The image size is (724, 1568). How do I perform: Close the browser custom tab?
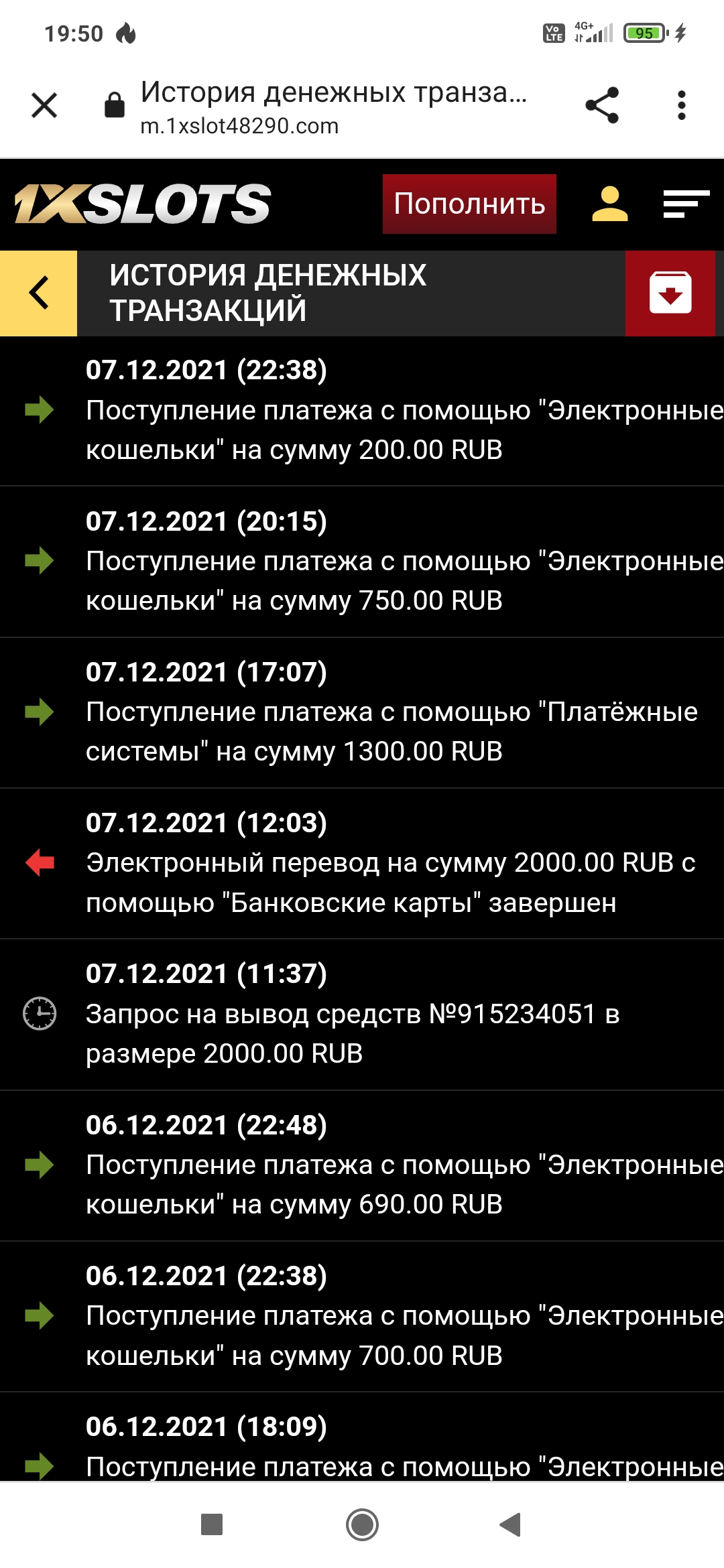click(44, 105)
